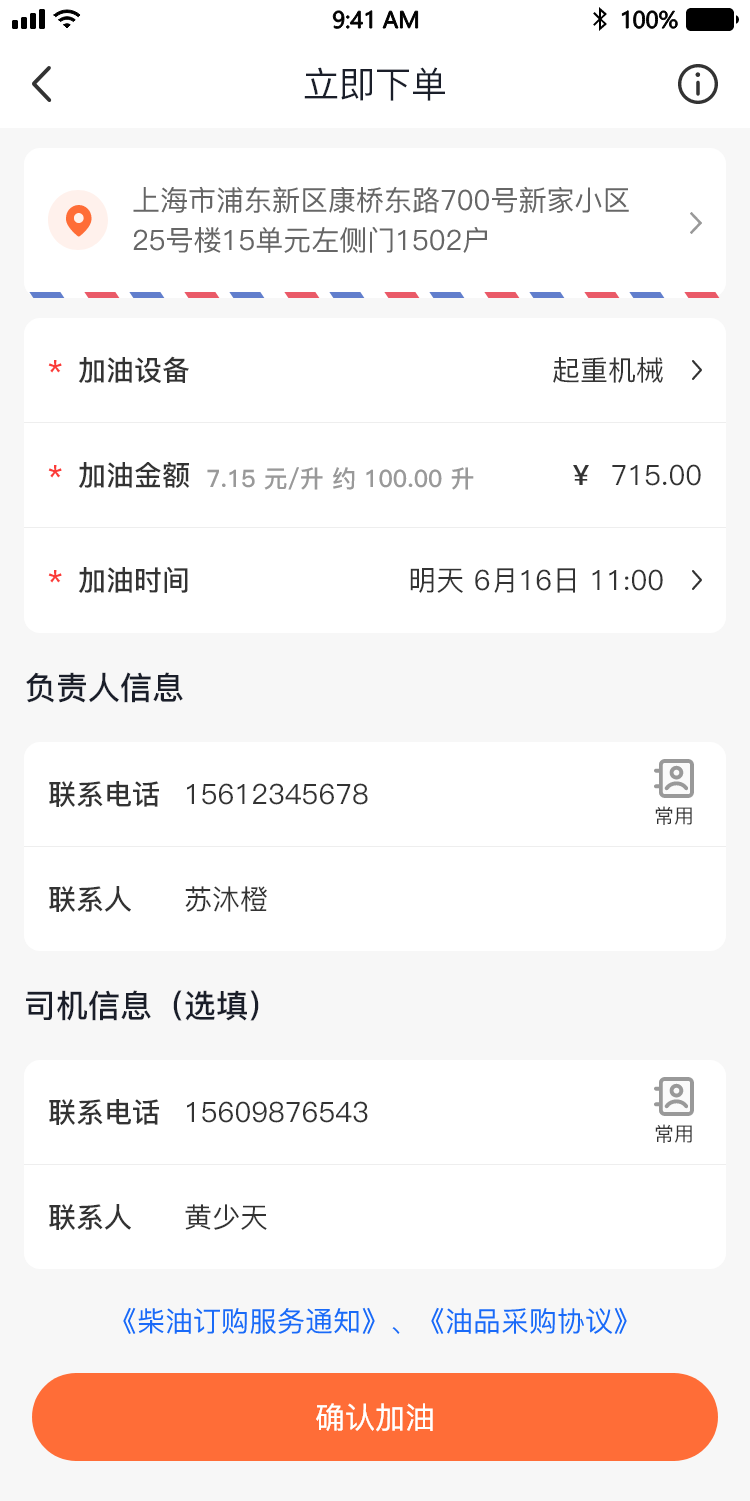The image size is (750, 1501).
Task: Edit the 负责人 contact name 苏沐橙
Action: click(225, 900)
